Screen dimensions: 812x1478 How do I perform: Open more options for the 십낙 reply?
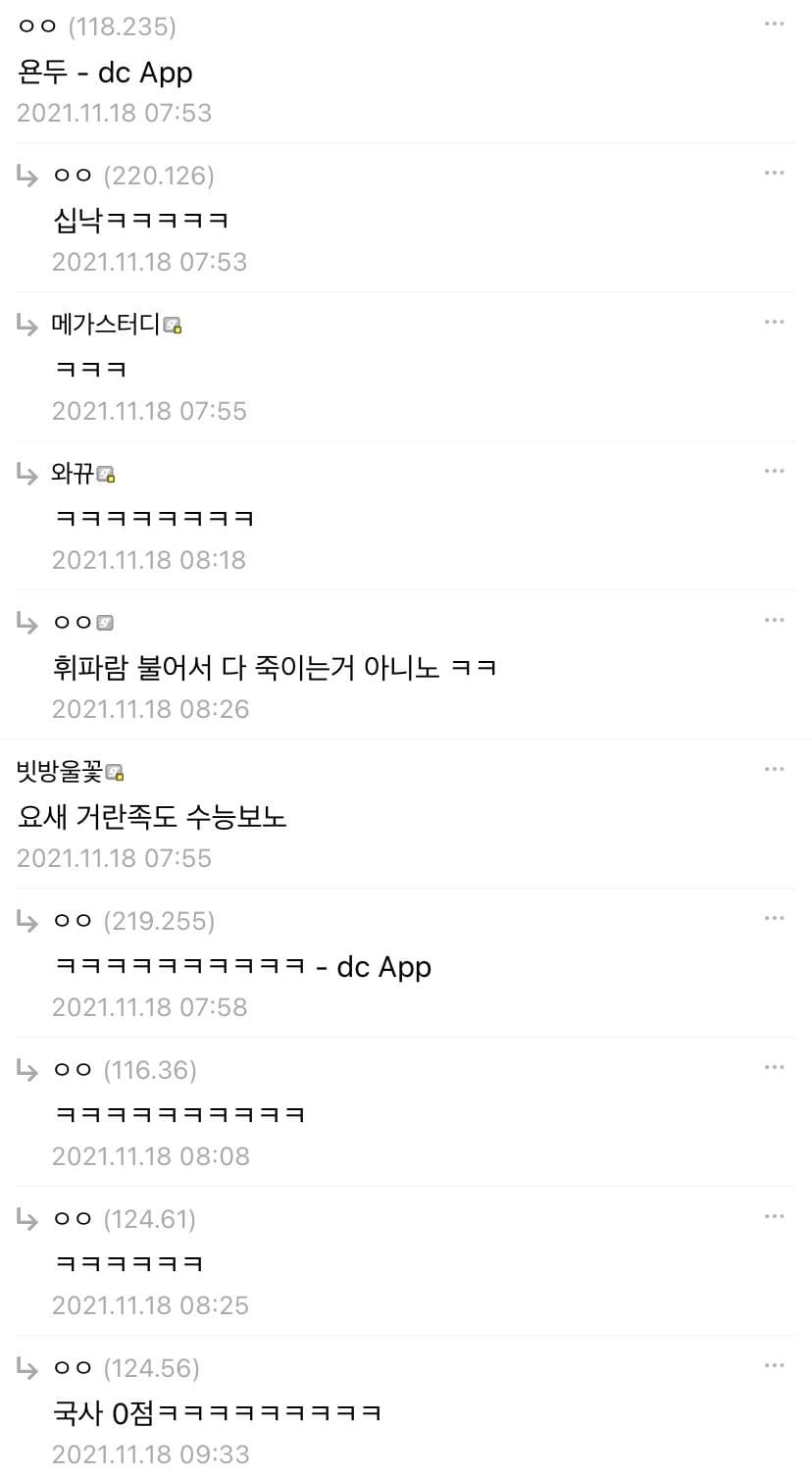(774, 174)
